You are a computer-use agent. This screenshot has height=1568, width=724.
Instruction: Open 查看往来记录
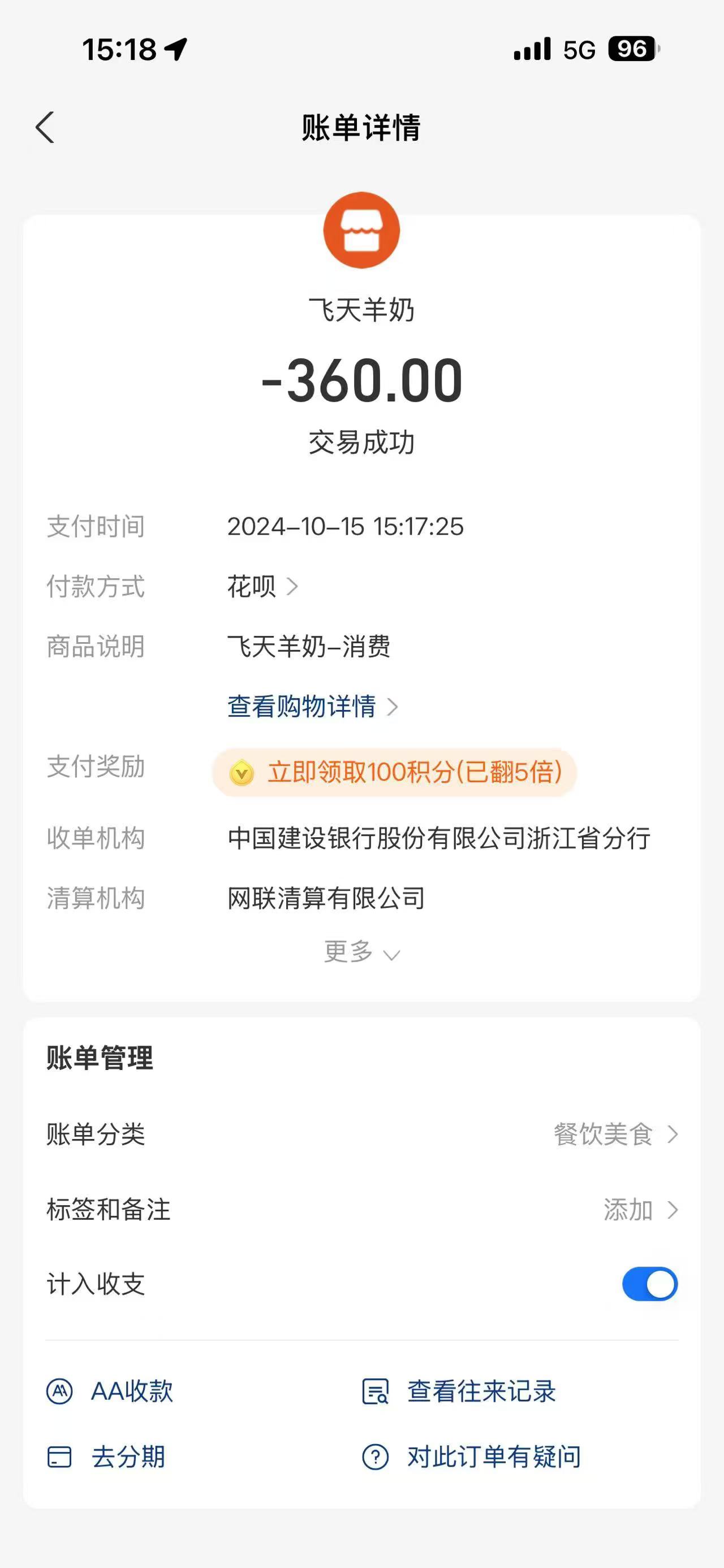coord(460,1391)
